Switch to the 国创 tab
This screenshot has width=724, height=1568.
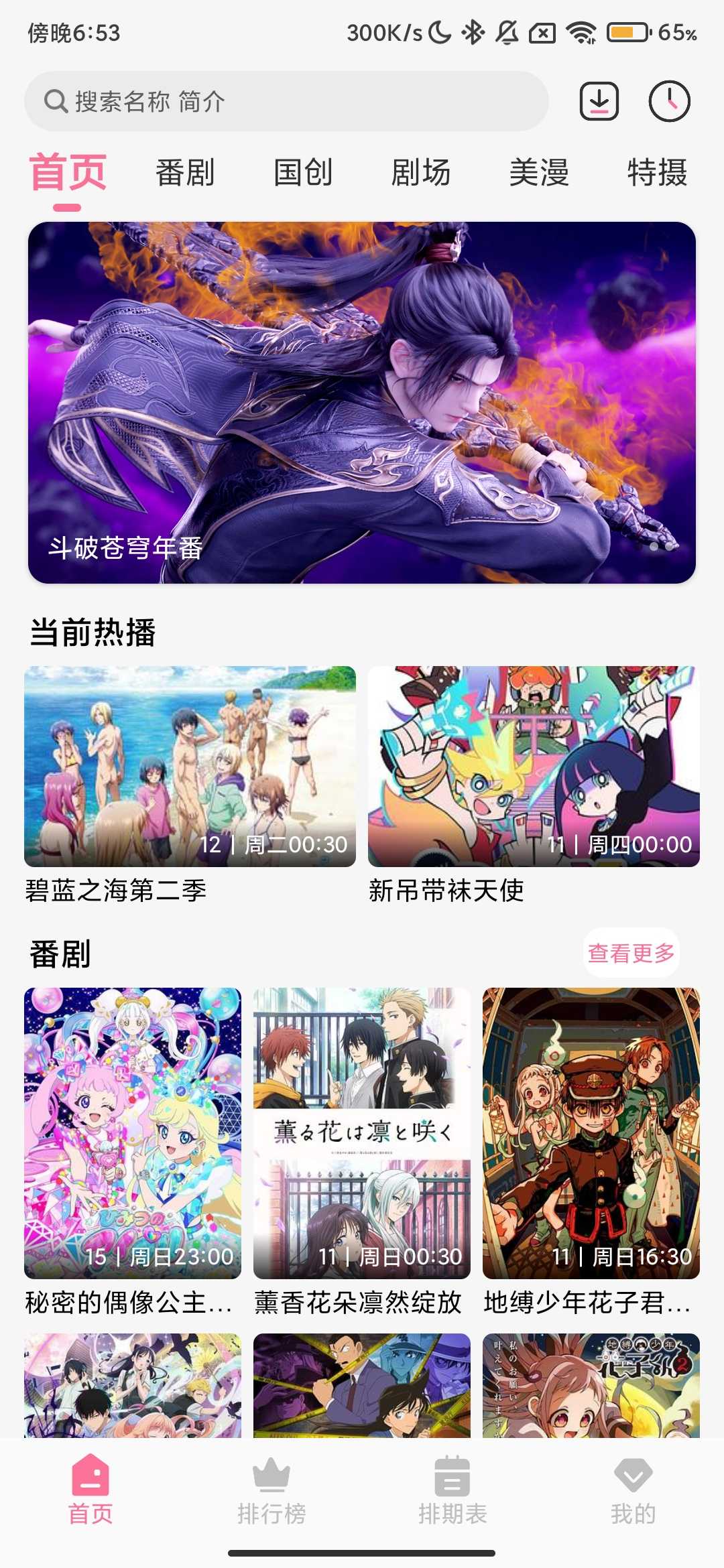tap(303, 173)
